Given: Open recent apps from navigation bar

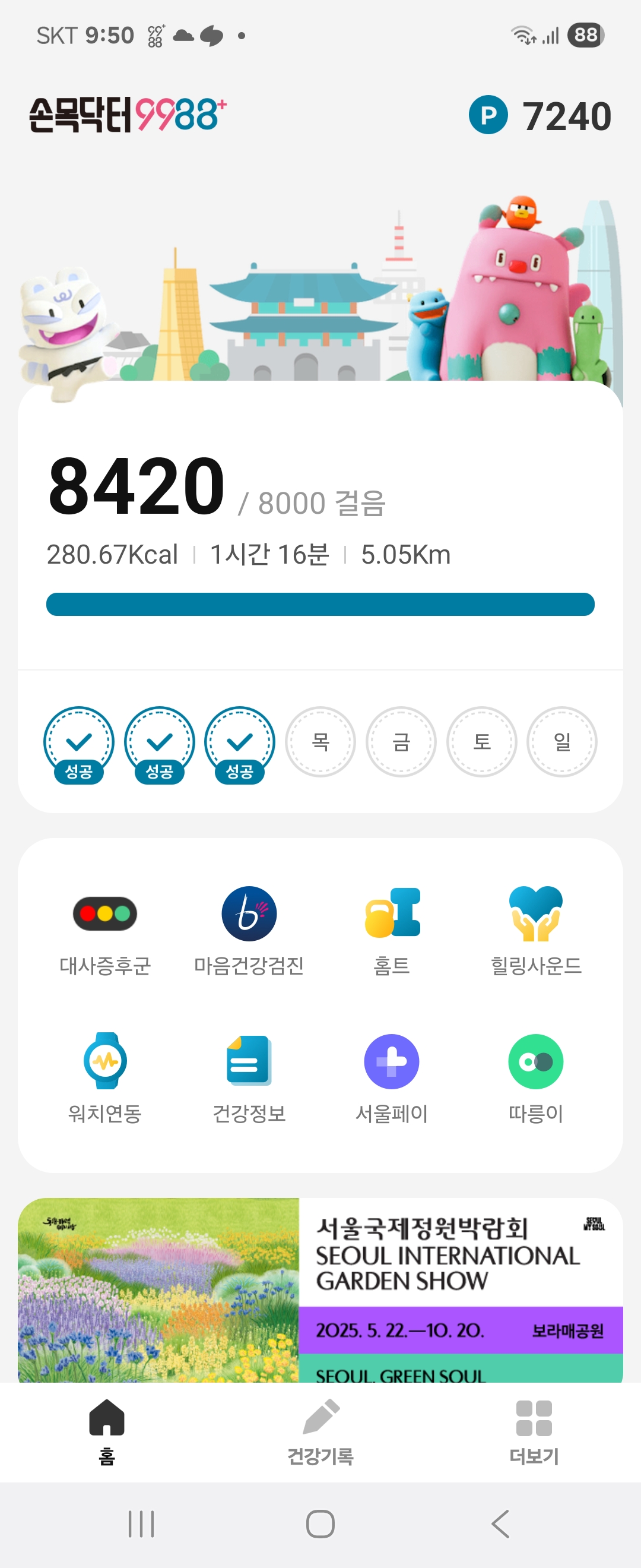Looking at the screenshot, I should point(141,1524).
